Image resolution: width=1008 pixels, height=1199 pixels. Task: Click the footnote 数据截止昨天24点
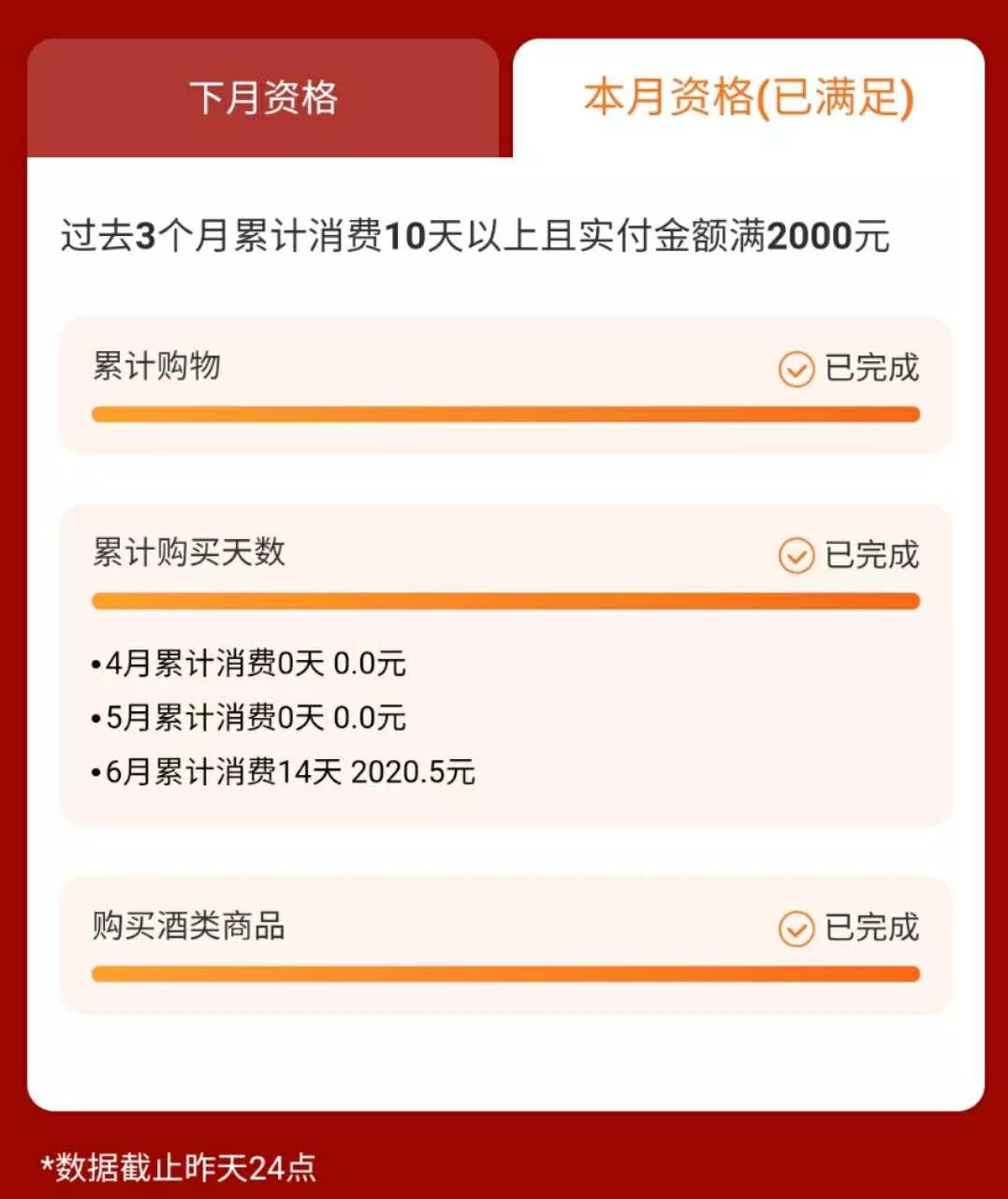pyautogui.click(x=178, y=1168)
